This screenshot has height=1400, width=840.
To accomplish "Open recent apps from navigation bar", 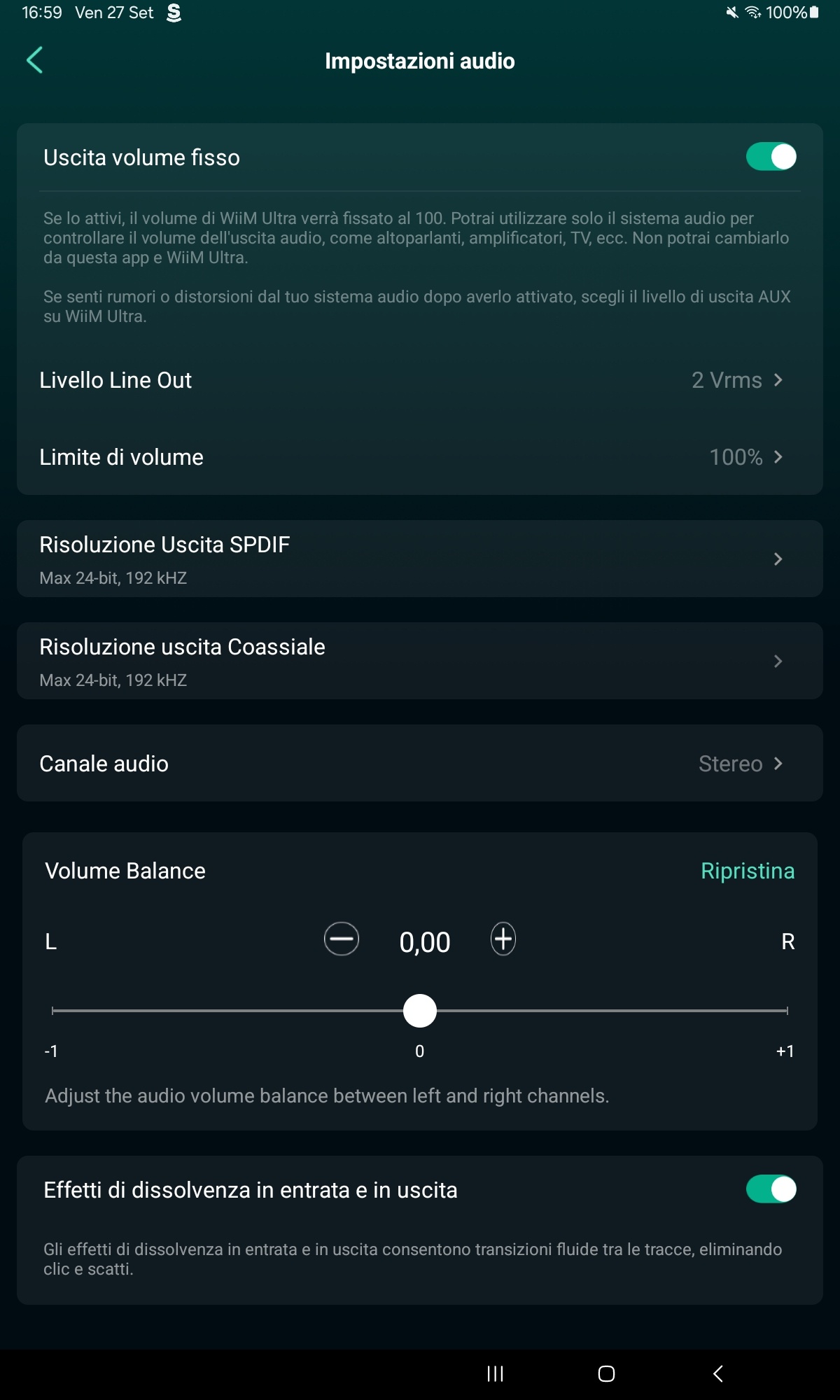I will point(495,1373).
